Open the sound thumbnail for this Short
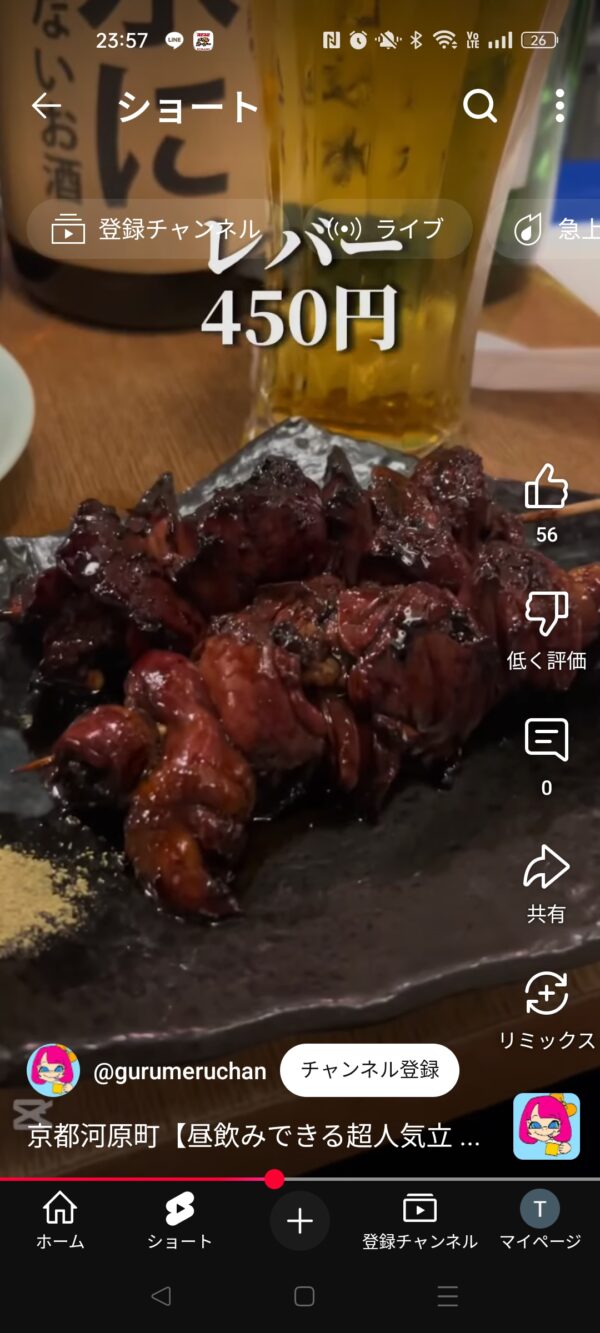This screenshot has height=1333, width=600. 546,1126
